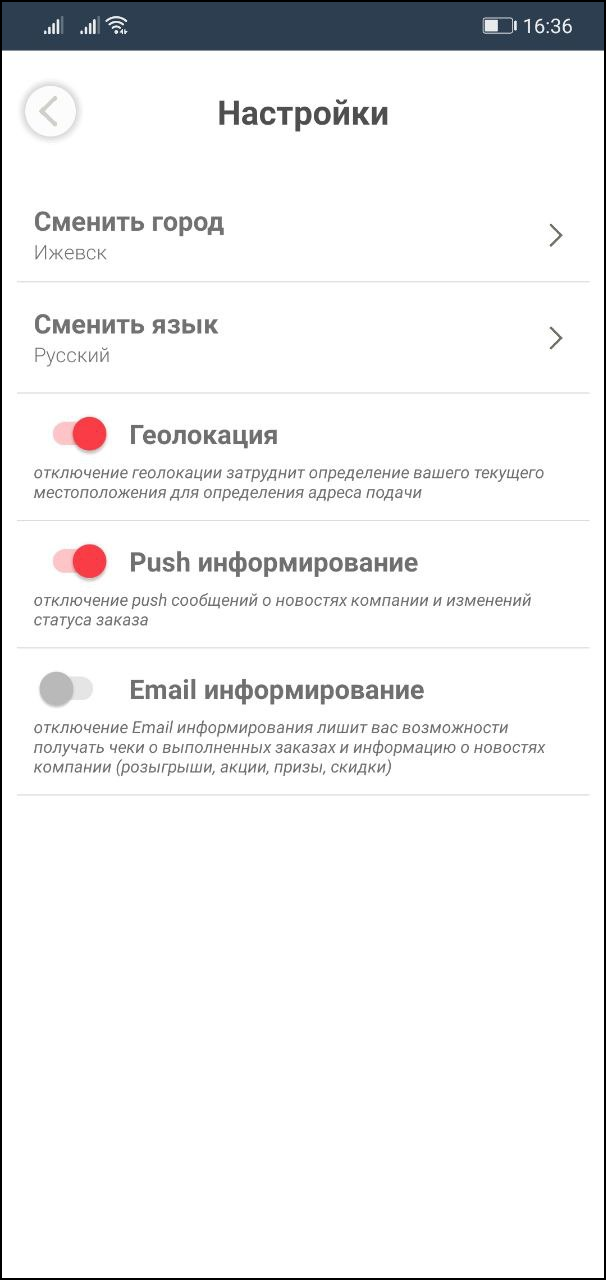Disable the Геолокация switch
Viewport: 606px width, 1280px height.
80,435
